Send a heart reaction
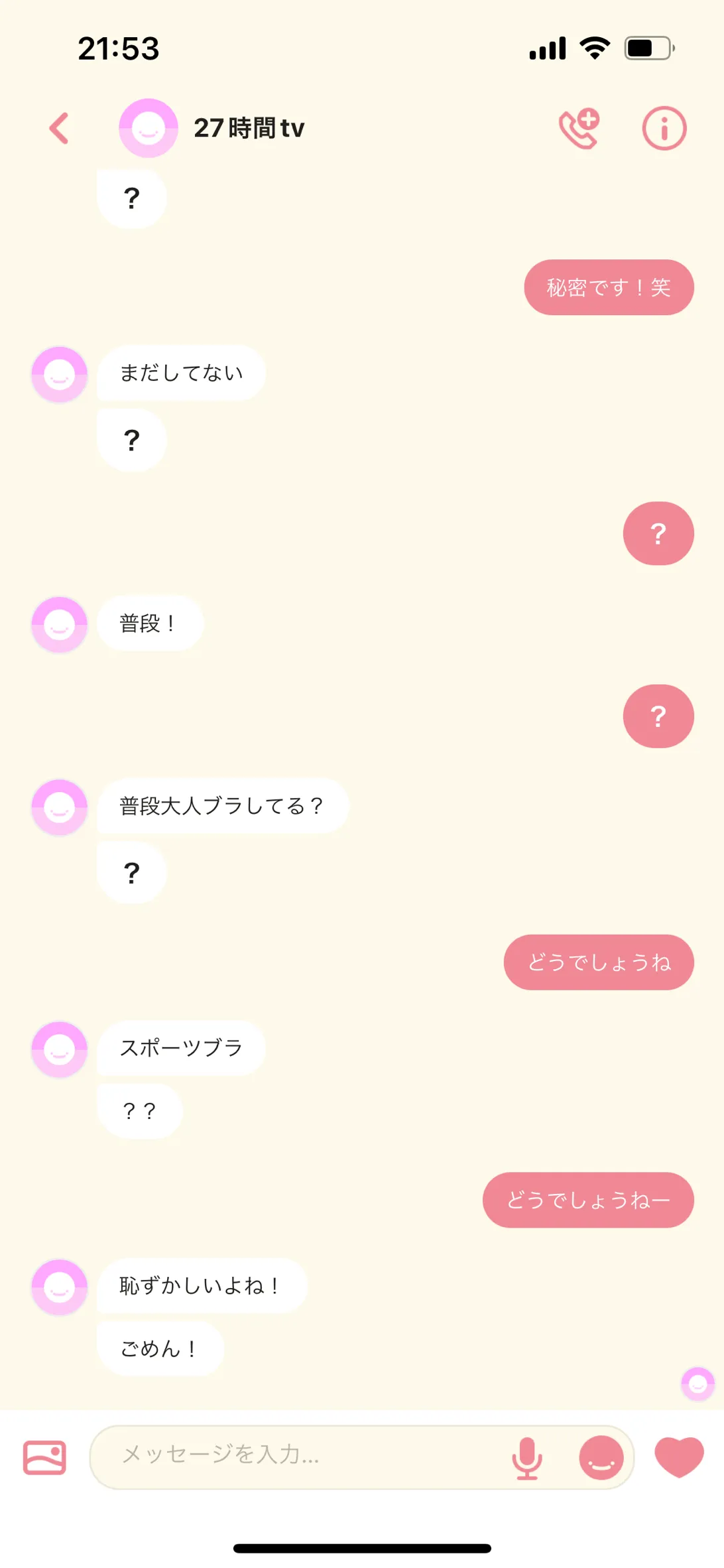 point(679,1457)
